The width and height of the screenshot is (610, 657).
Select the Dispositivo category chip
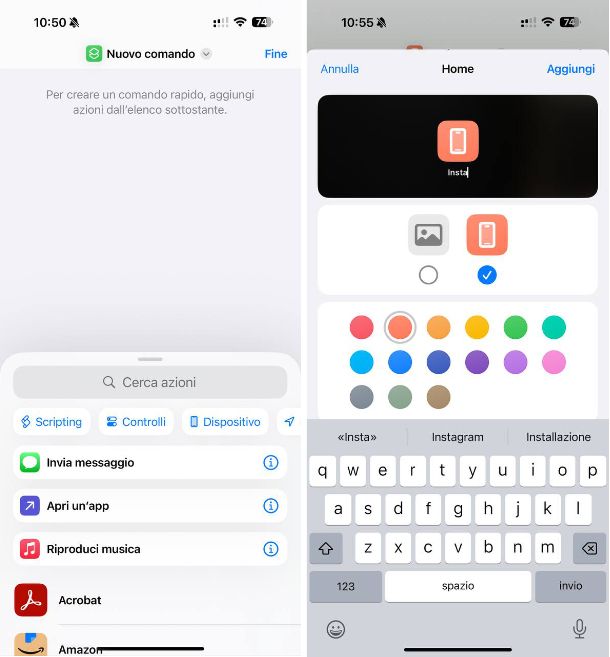point(225,422)
